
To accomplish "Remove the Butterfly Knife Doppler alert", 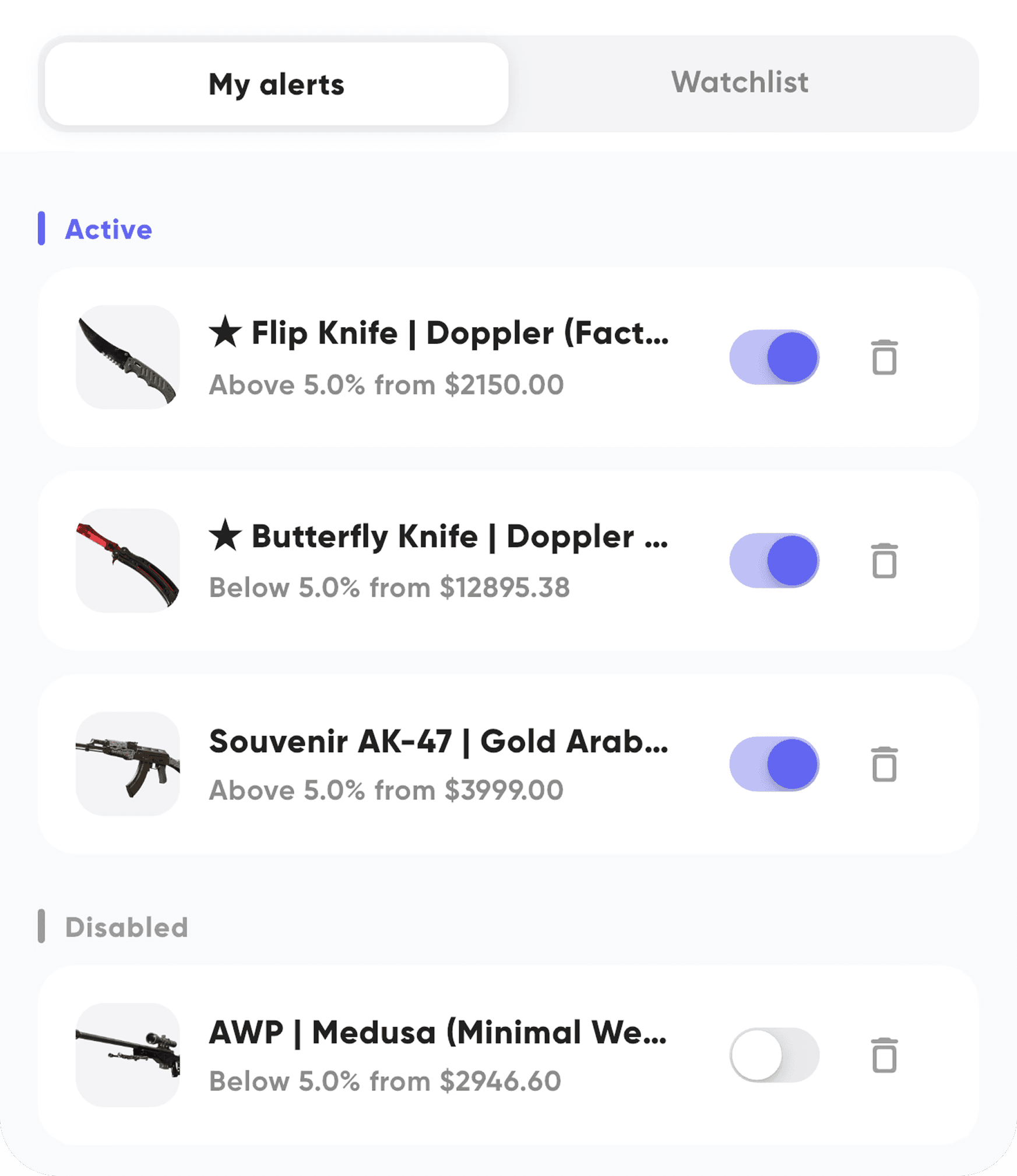I will (884, 560).
